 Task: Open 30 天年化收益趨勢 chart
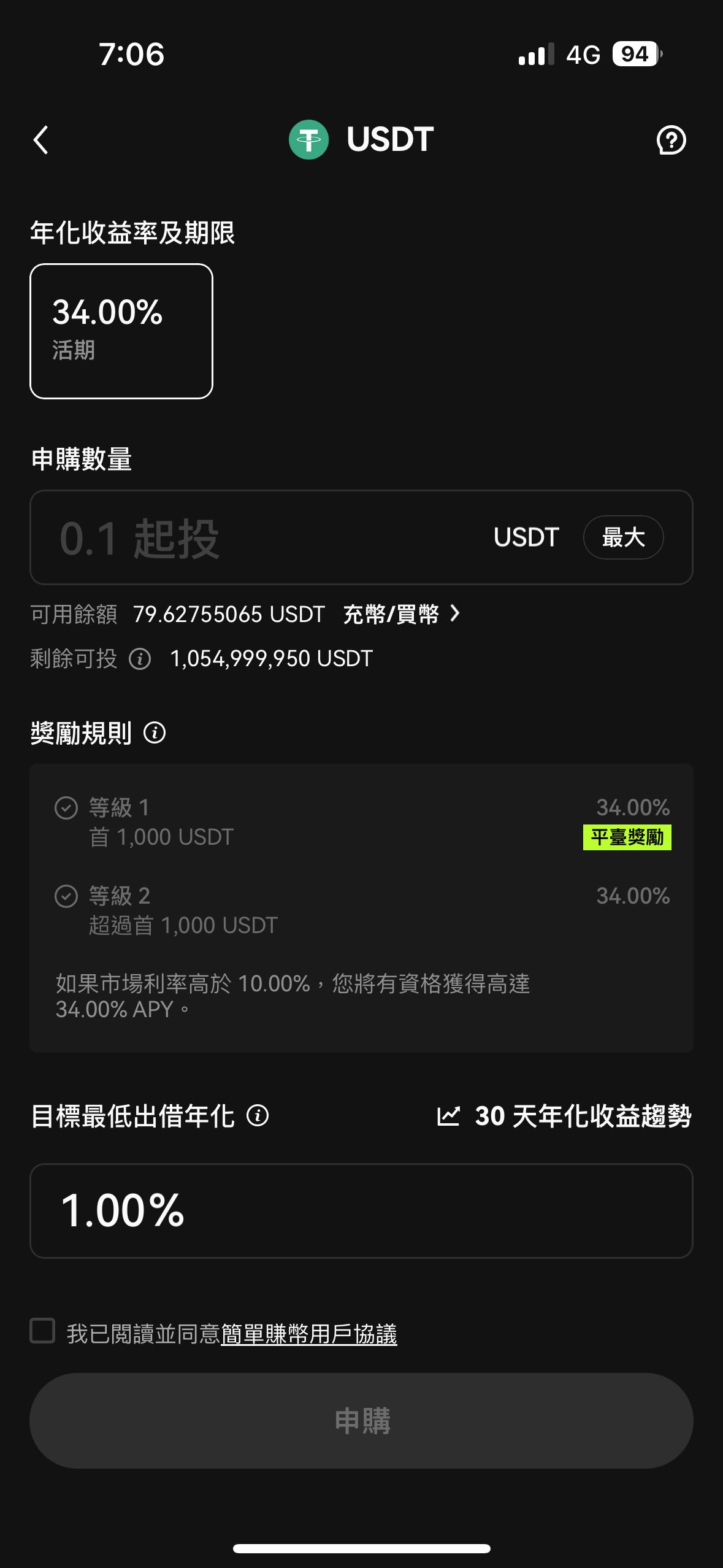tap(564, 1116)
